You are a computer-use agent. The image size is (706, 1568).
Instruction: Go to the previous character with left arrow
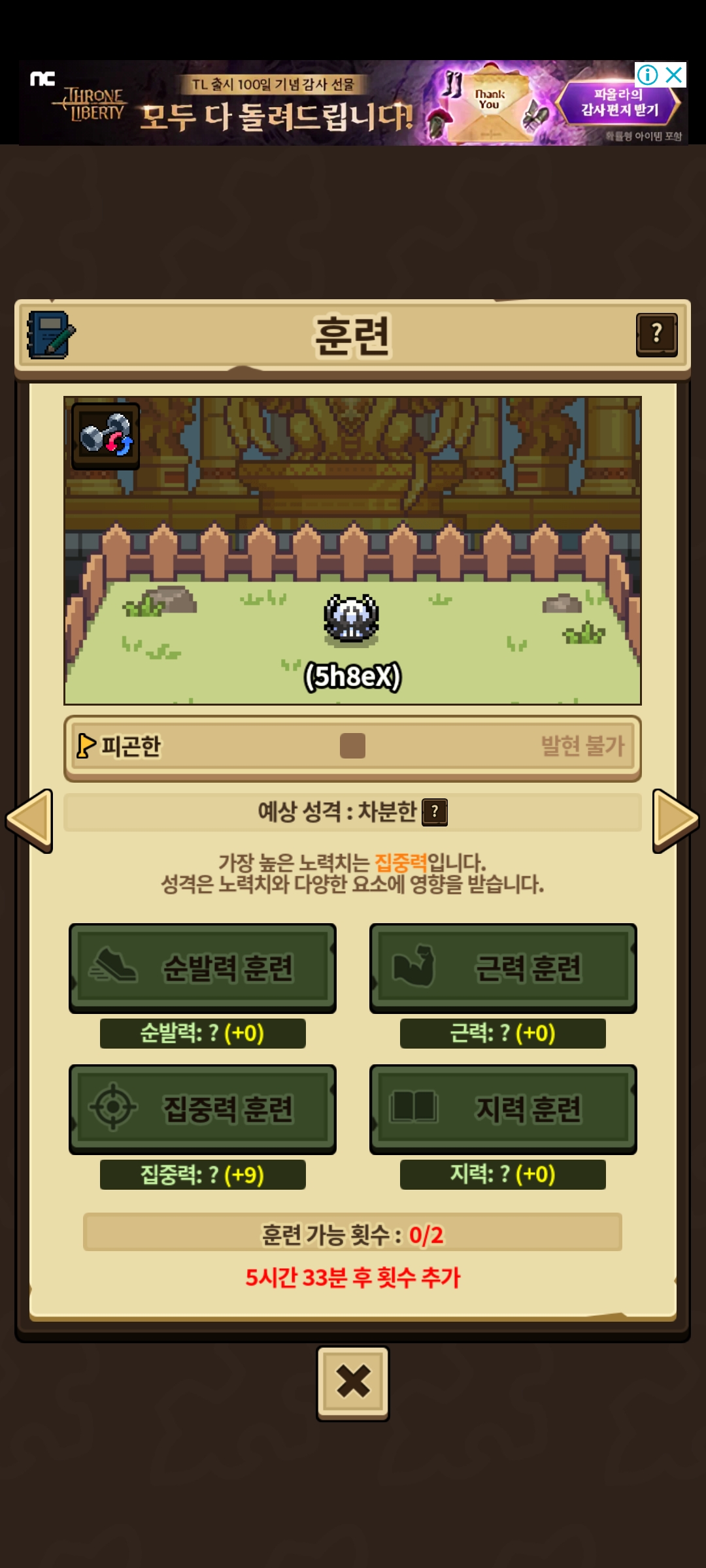coord(29,821)
